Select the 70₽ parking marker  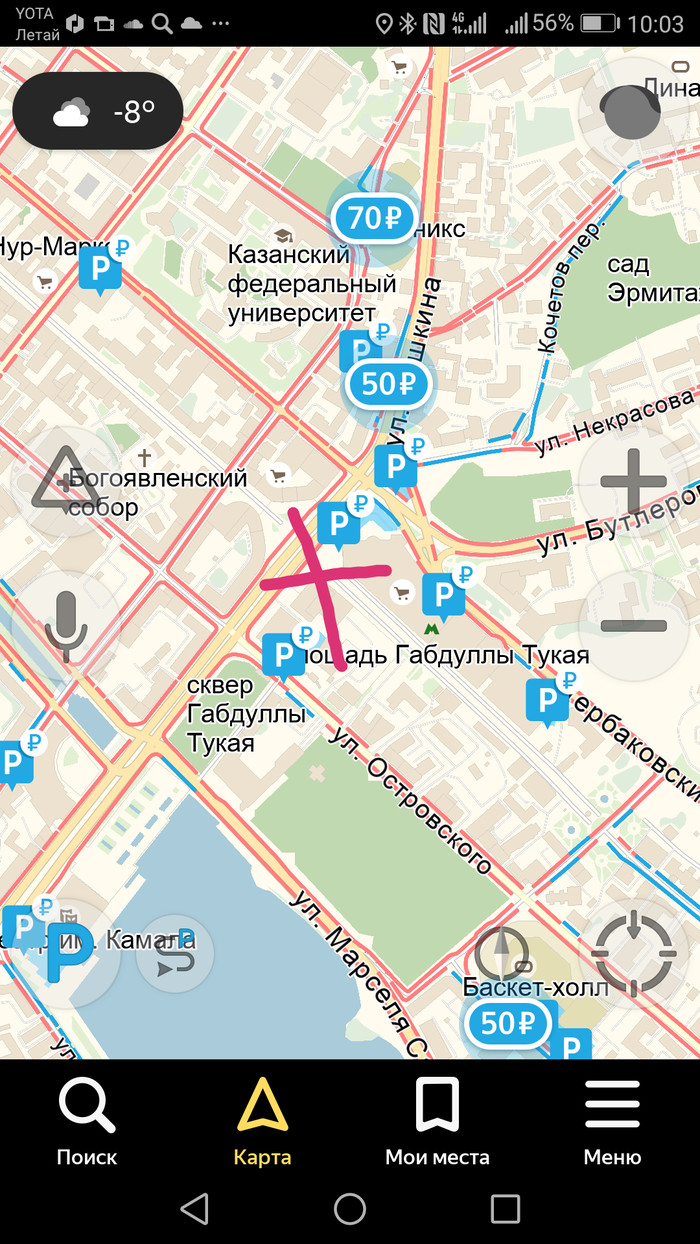click(373, 217)
